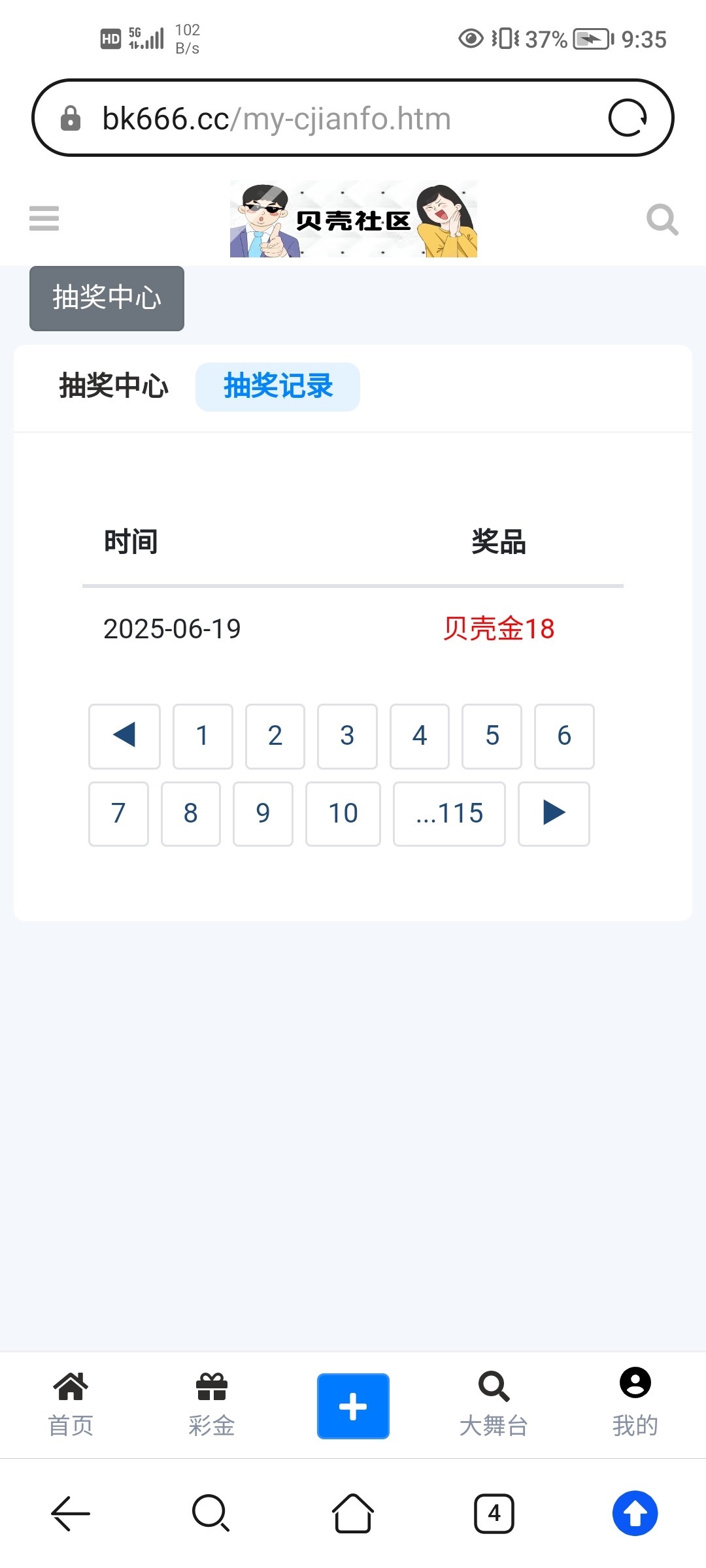Select the 贝壳金18 prize entry
The height and width of the screenshot is (1568, 706).
(x=499, y=629)
